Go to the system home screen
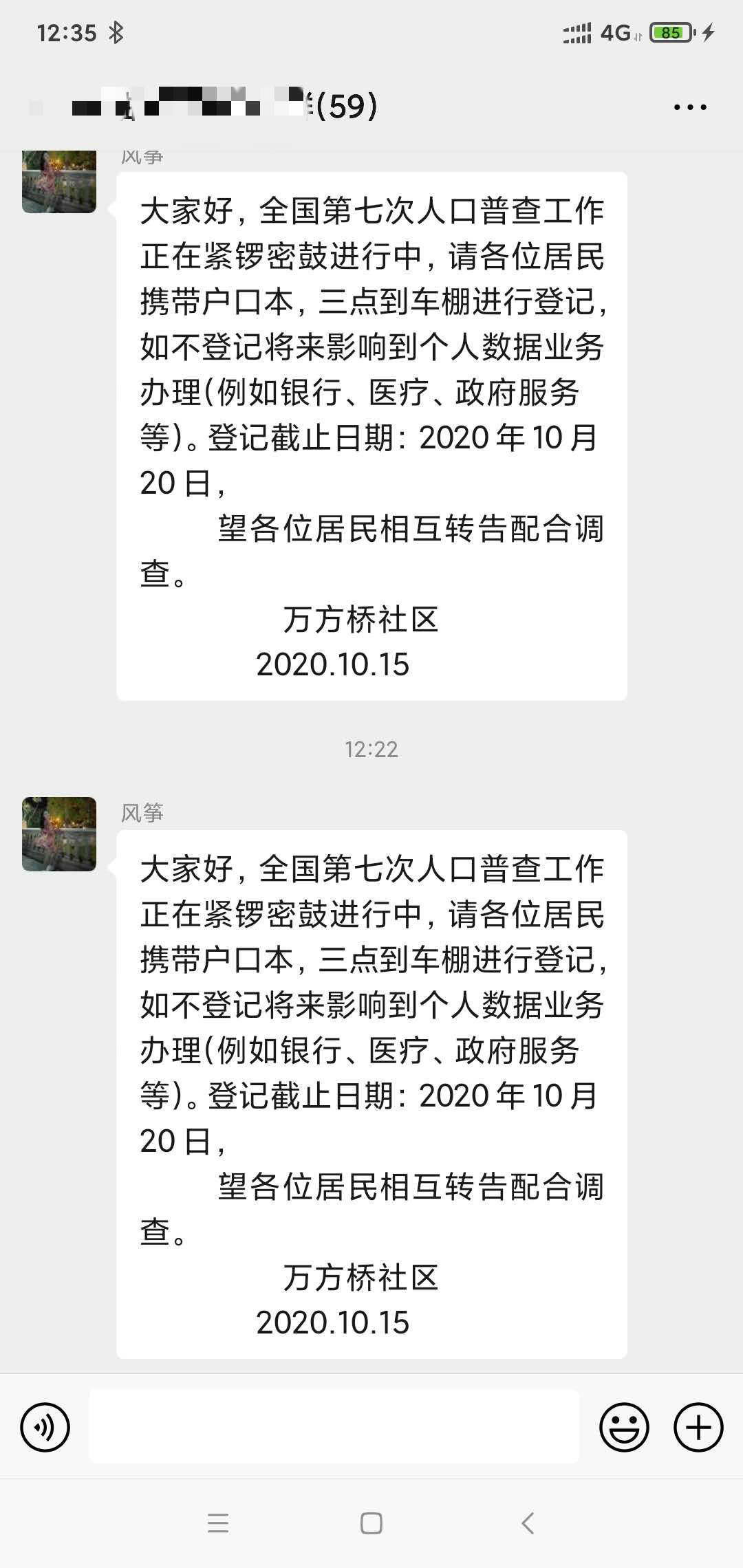 (371, 1524)
